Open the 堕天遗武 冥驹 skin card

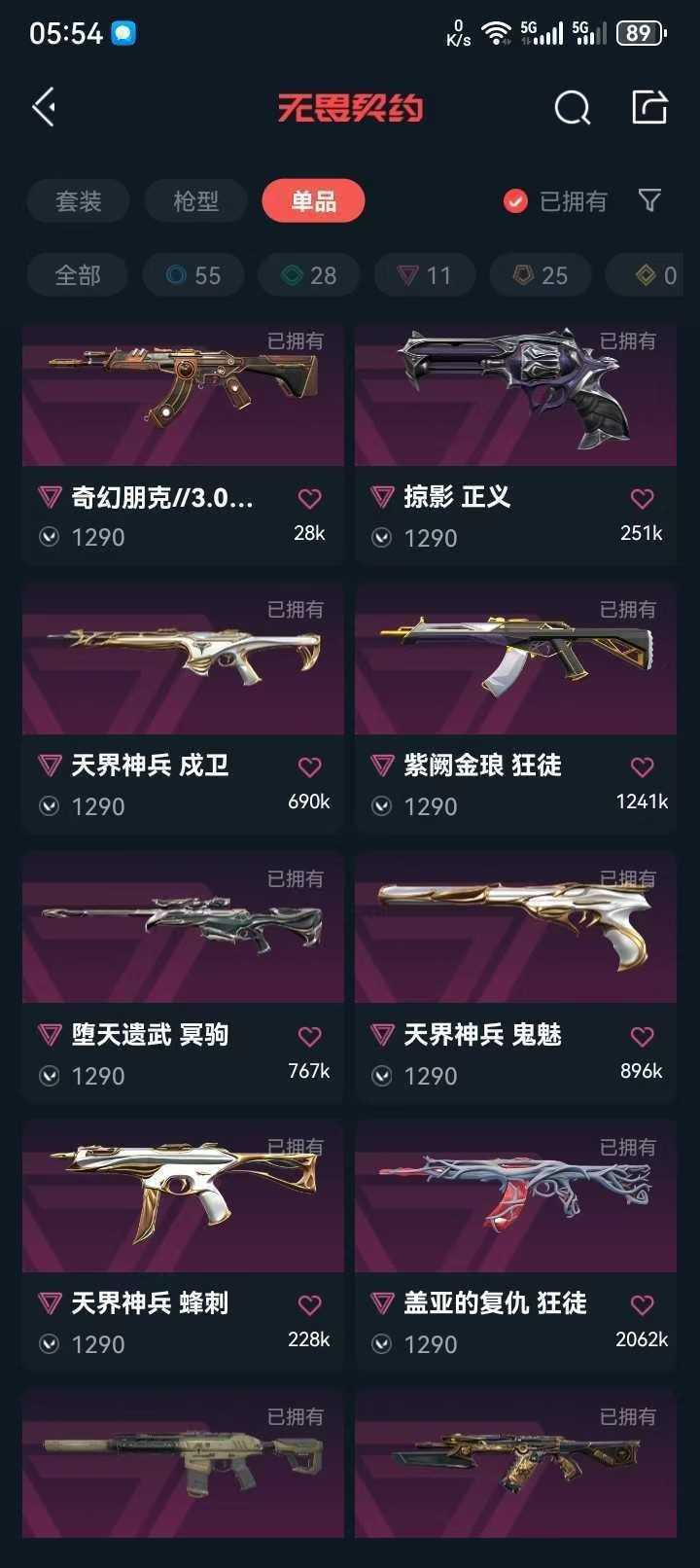[x=183, y=978]
